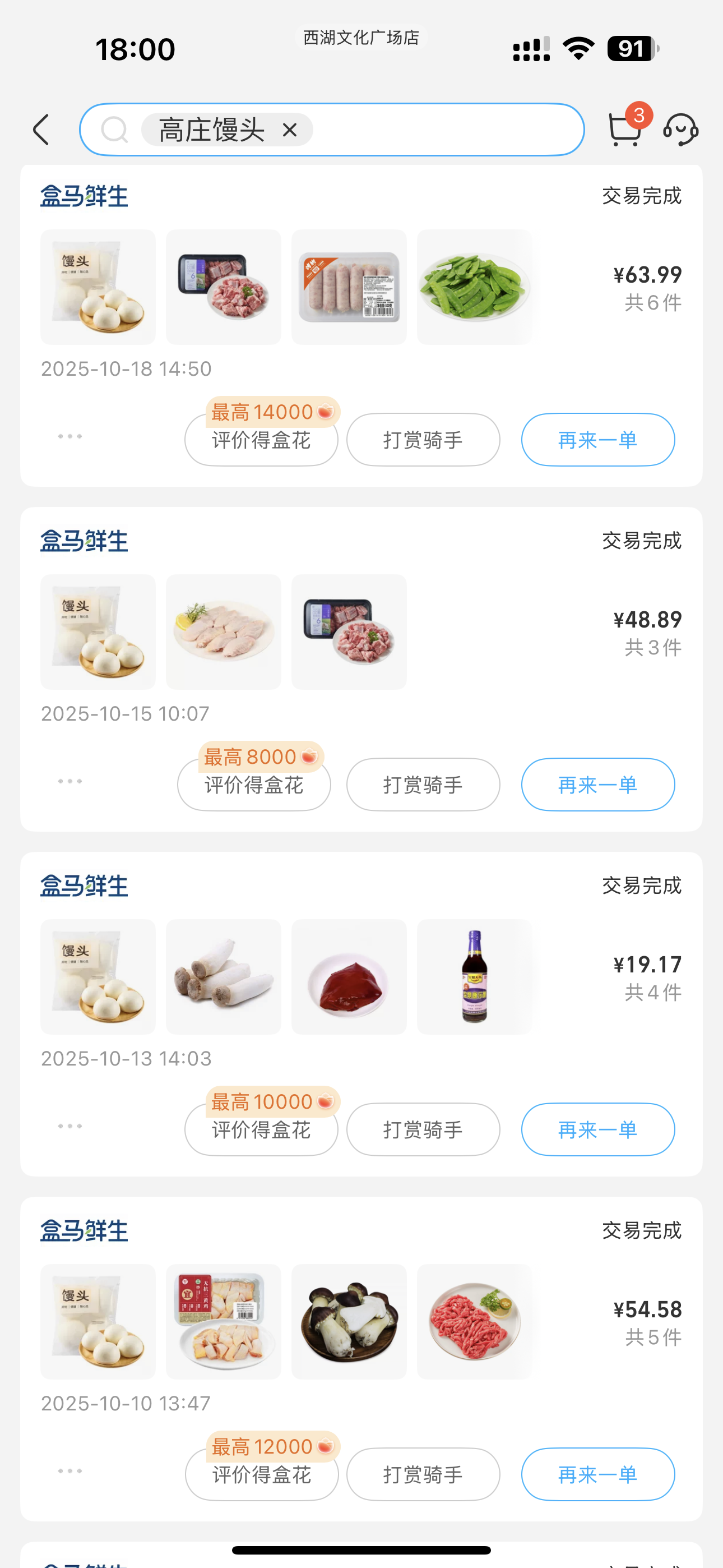Tip the rider for the 2025-10-18 order

[423, 440]
